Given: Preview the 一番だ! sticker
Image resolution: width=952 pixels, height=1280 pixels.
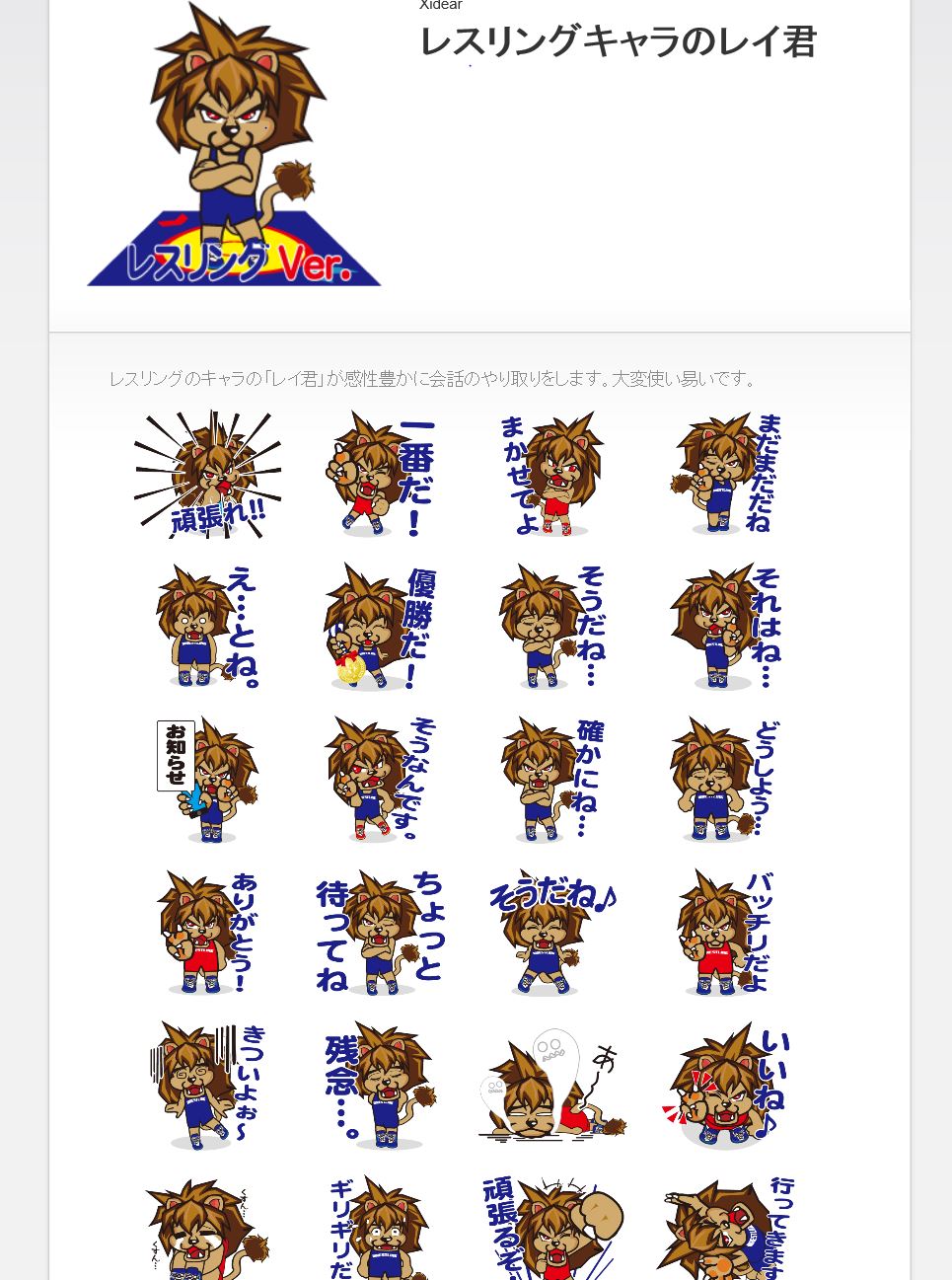Looking at the screenshot, I should (x=379, y=475).
